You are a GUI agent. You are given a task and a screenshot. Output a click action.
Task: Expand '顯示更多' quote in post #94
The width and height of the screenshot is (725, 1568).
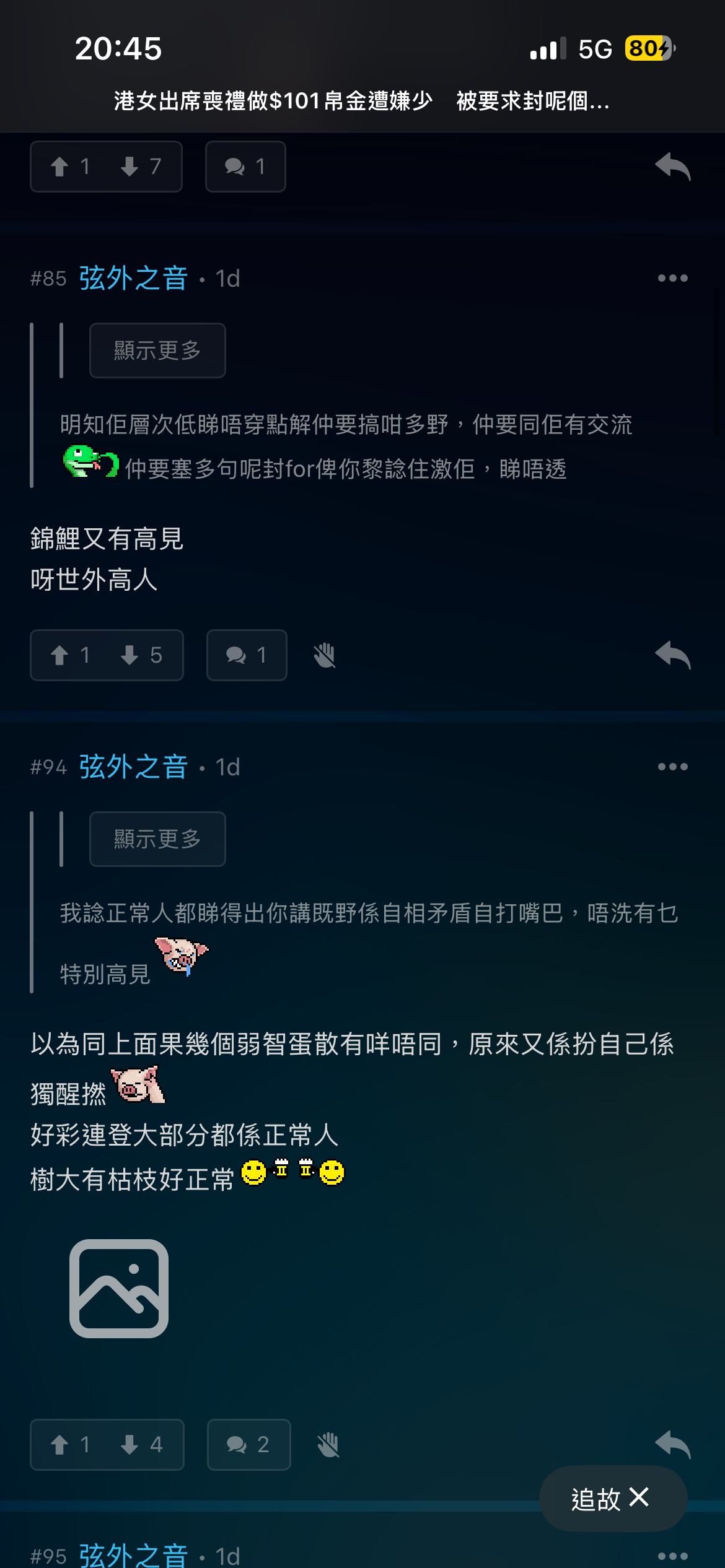(157, 839)
